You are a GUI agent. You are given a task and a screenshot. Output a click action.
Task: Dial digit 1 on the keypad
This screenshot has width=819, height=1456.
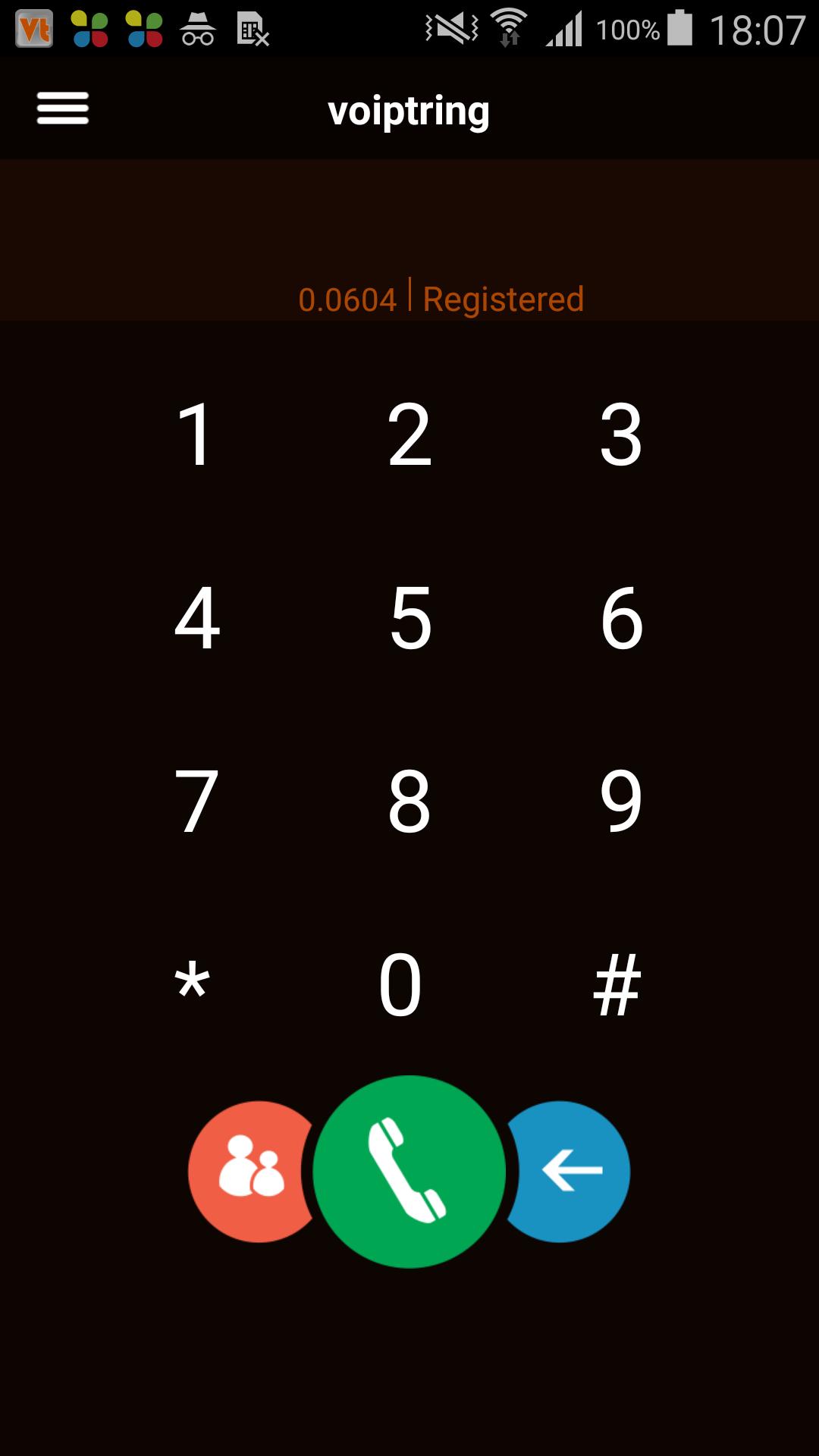[x=195, y=435]
